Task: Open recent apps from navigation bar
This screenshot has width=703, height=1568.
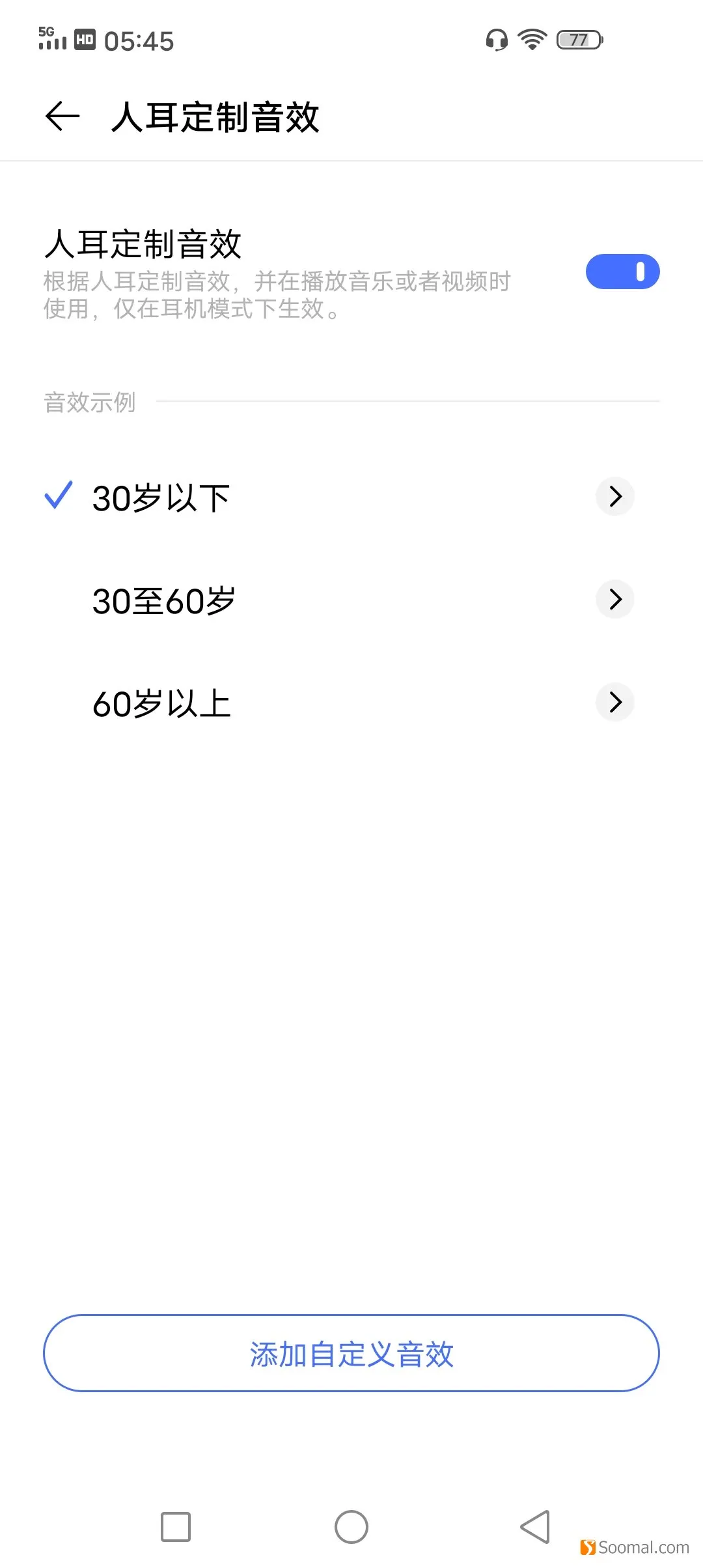Action: click(176, 1526)
